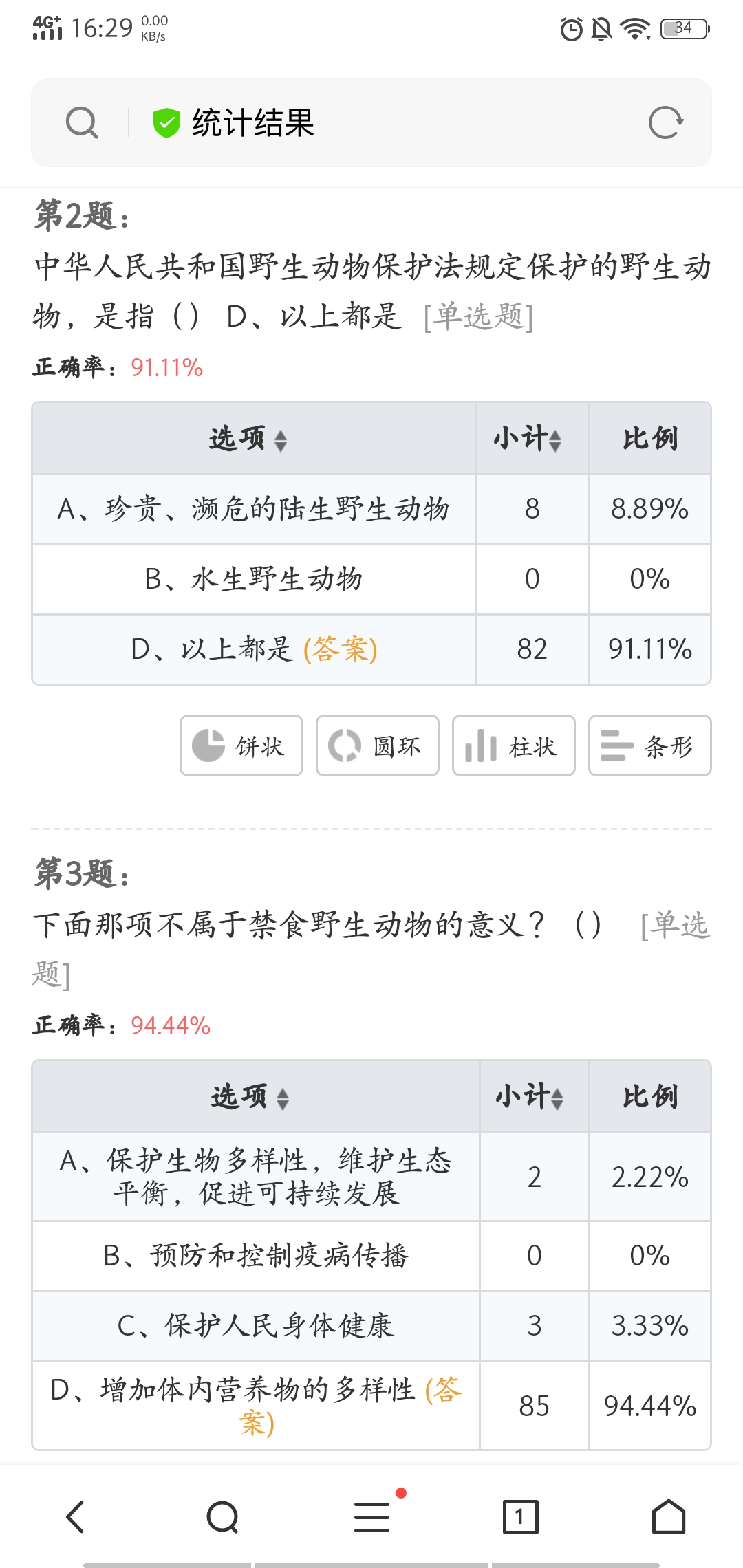Show question 2 as 圆环 ring chart
The width and height of the screenshot is (743, 1568).
(x=377, y=745)
